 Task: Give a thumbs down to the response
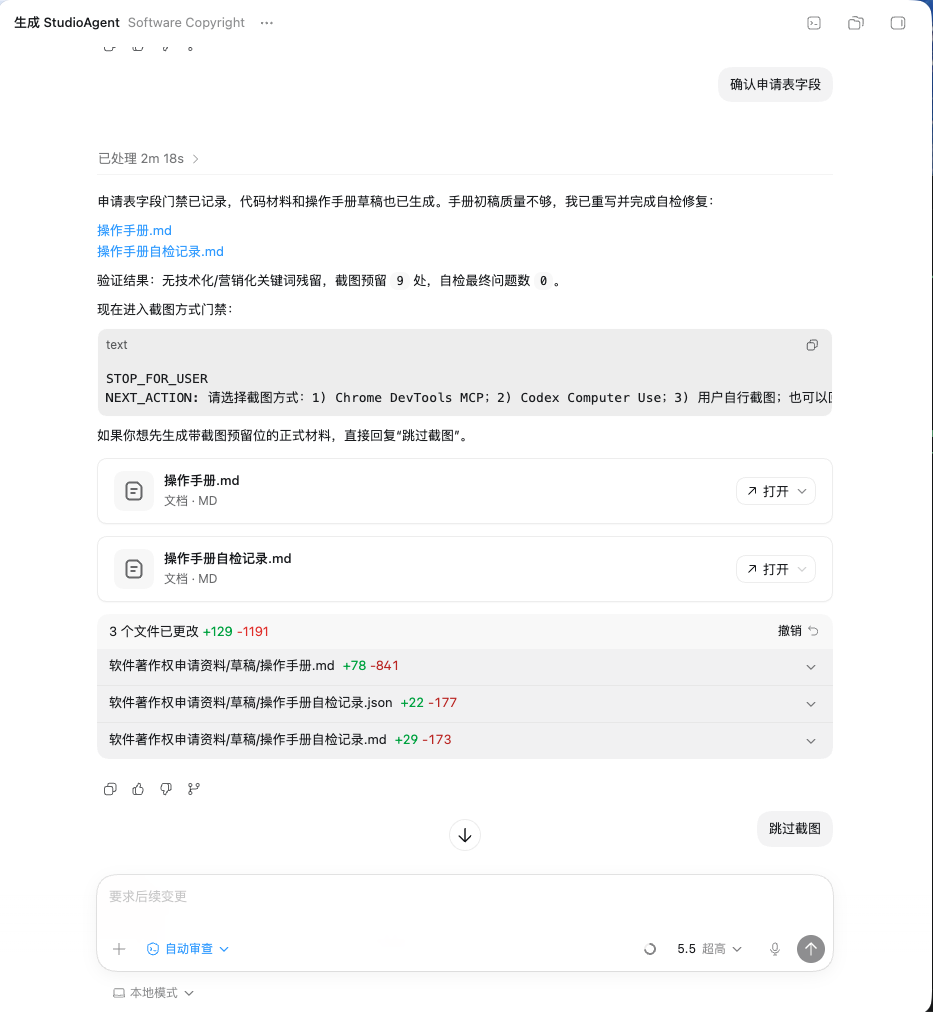pyautogui.click(x=165, y=789)
